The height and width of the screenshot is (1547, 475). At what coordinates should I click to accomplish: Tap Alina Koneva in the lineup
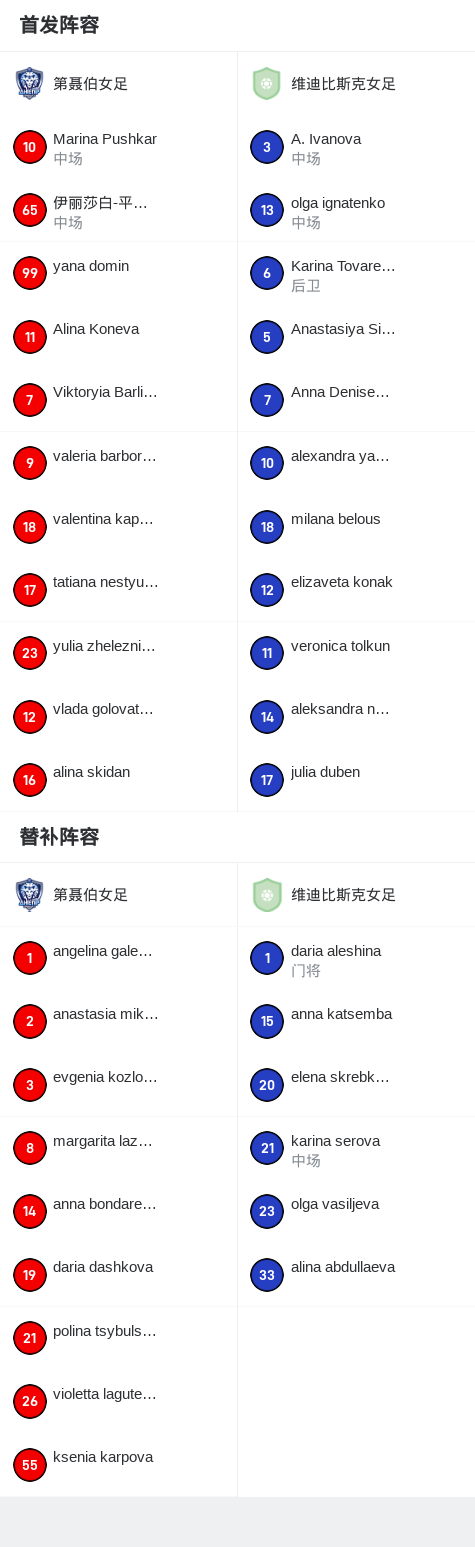coord(118,337)
